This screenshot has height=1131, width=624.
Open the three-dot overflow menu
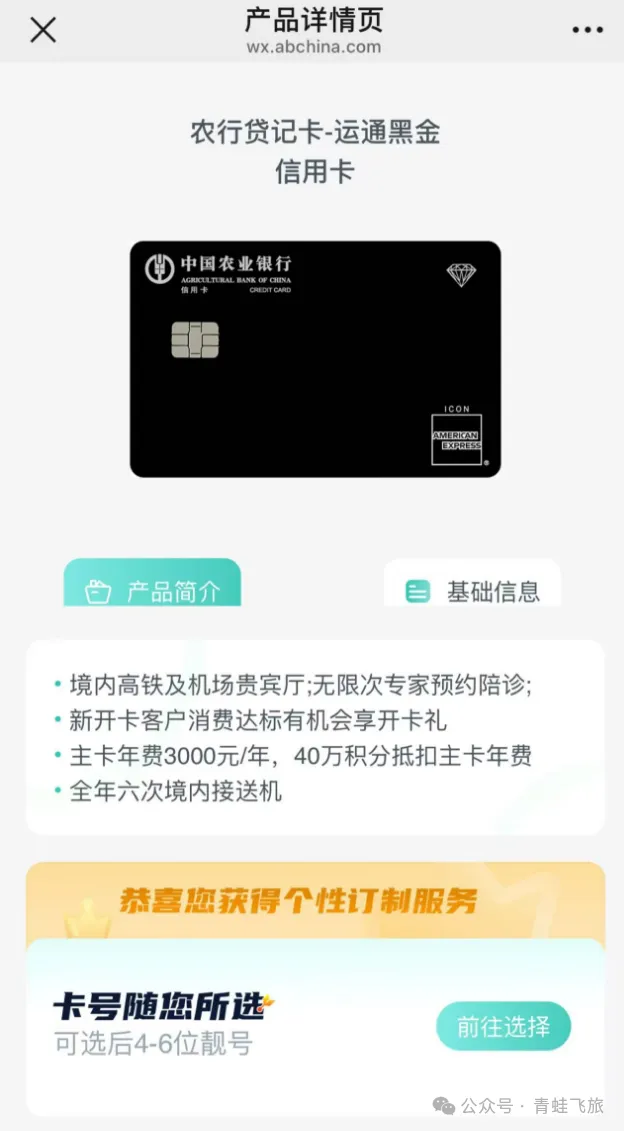click(587, 30)
